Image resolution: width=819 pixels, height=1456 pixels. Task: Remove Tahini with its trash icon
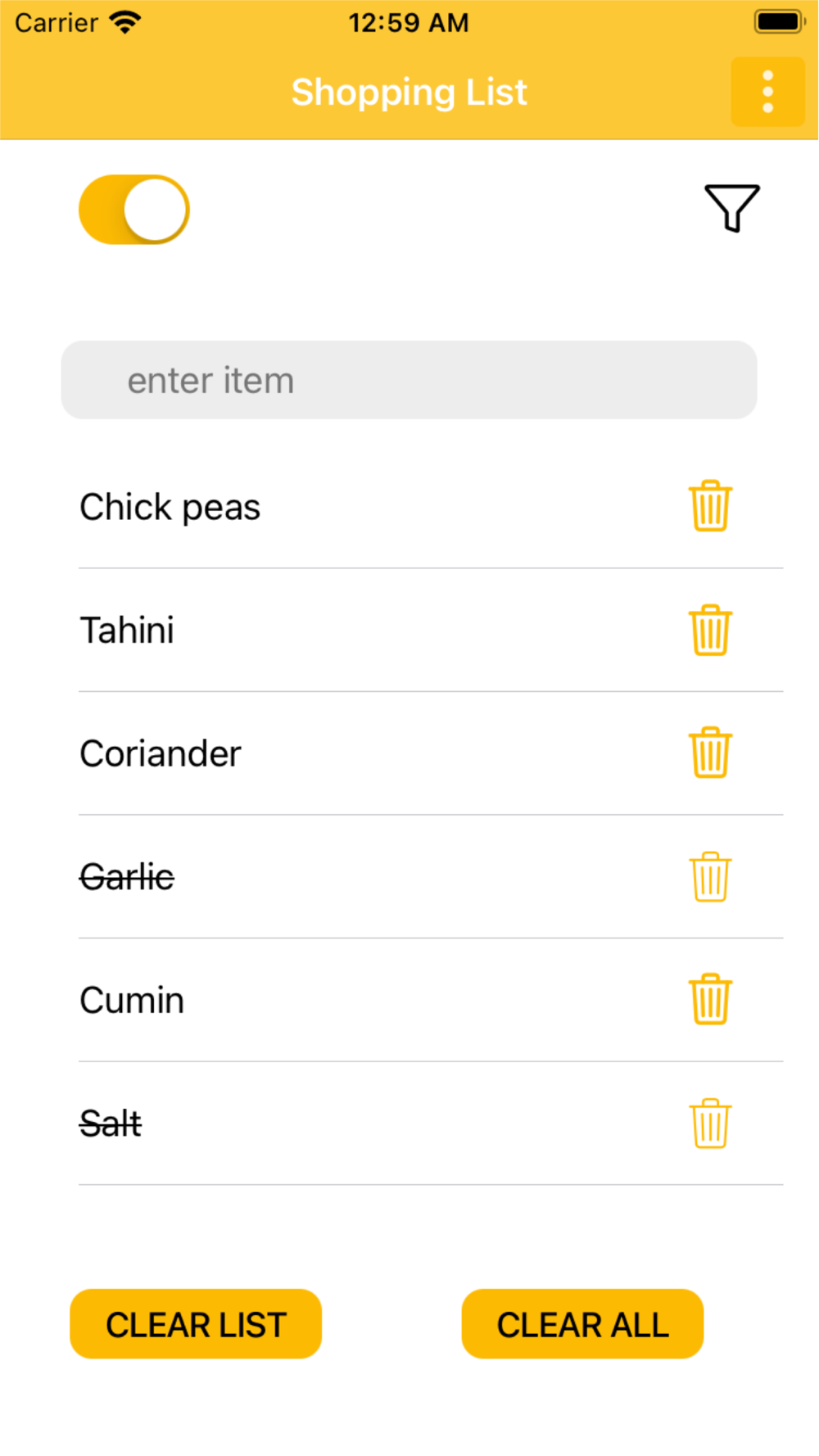(x=710, y=630)
